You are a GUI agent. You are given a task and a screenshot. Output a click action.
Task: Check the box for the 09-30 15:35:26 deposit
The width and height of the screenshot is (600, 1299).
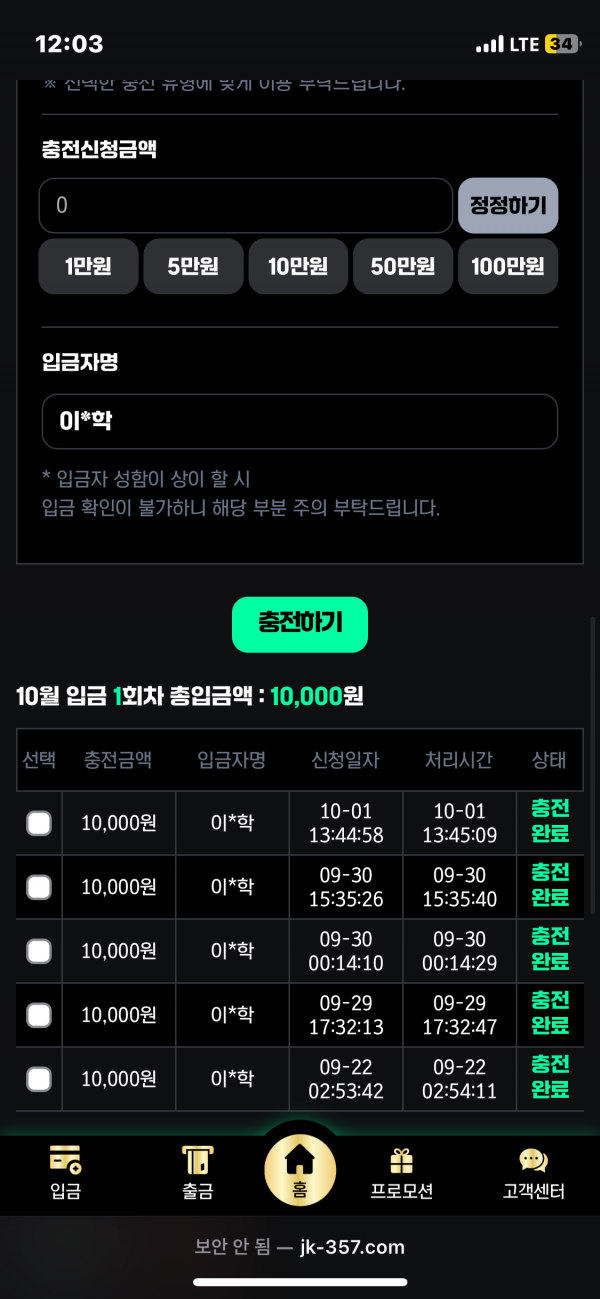39,887
